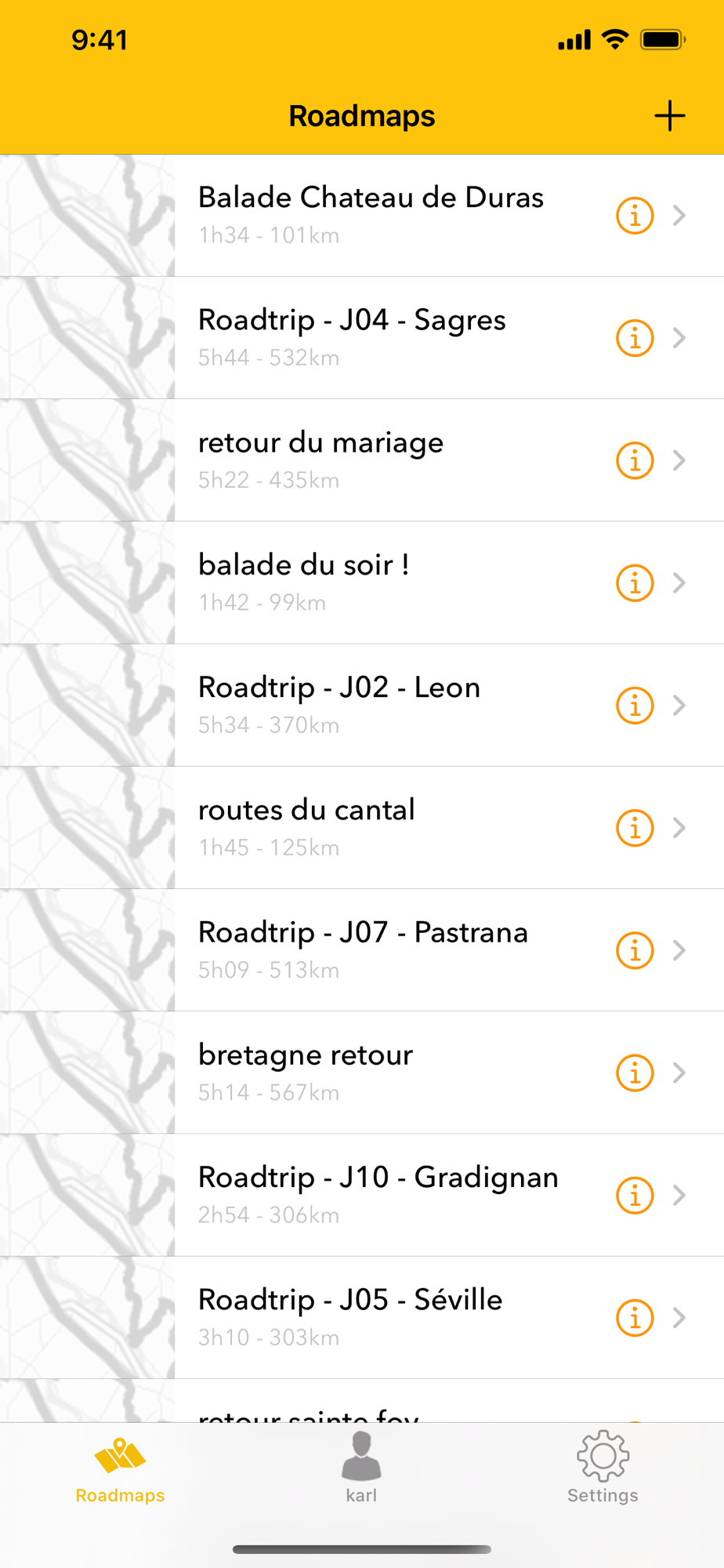Tap info icon for retour du mariage
724x1568 pixels.
[x=635, y=460]
